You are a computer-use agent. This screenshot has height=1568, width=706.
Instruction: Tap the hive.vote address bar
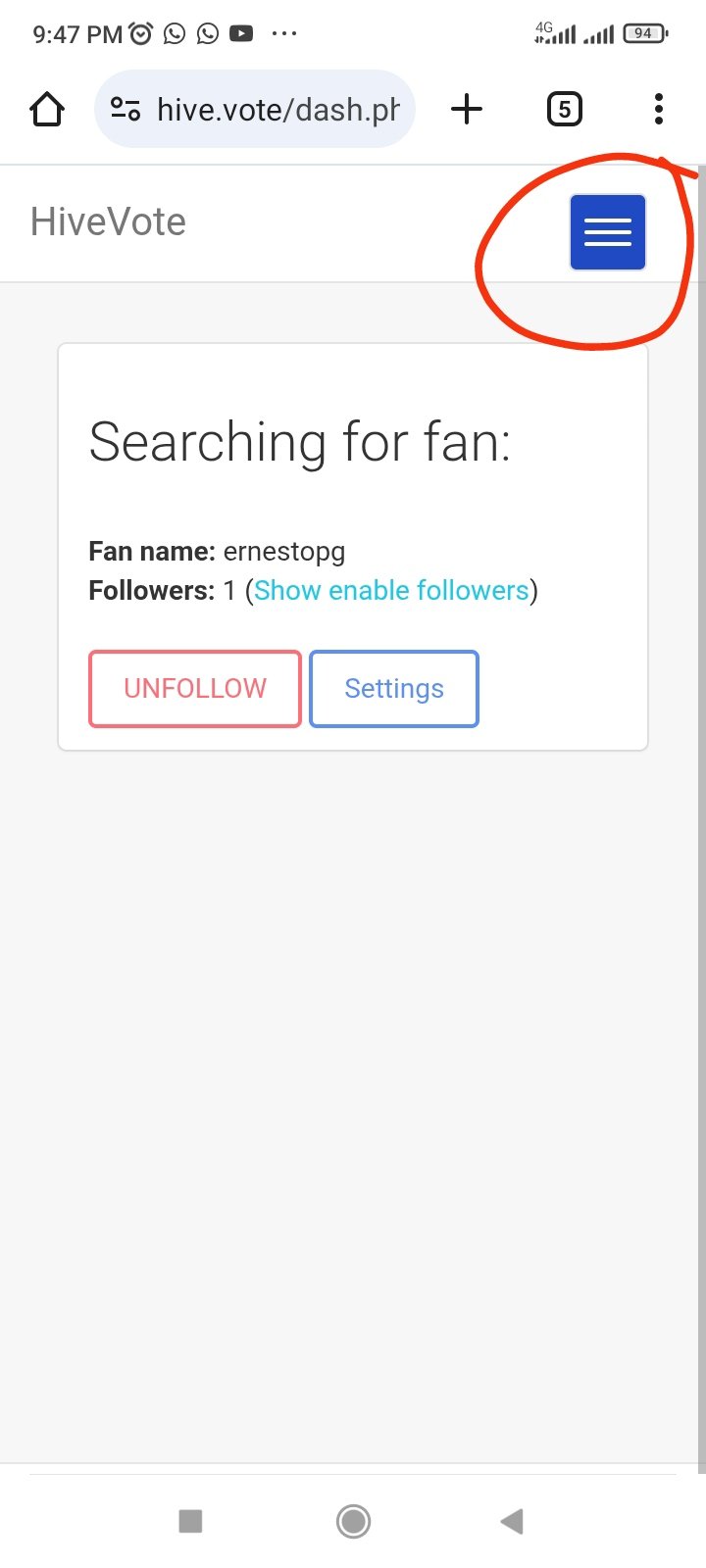pyautogui.click(x=255, y=109)
